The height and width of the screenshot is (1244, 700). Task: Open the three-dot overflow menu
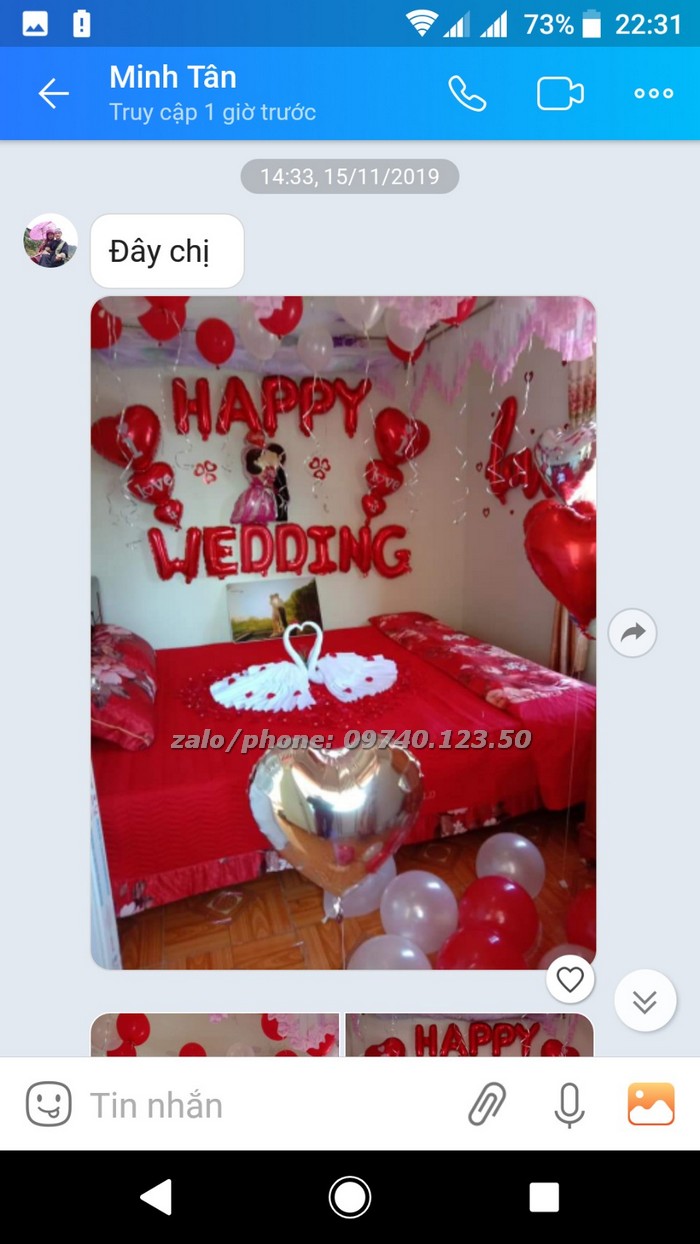(653, 94)
